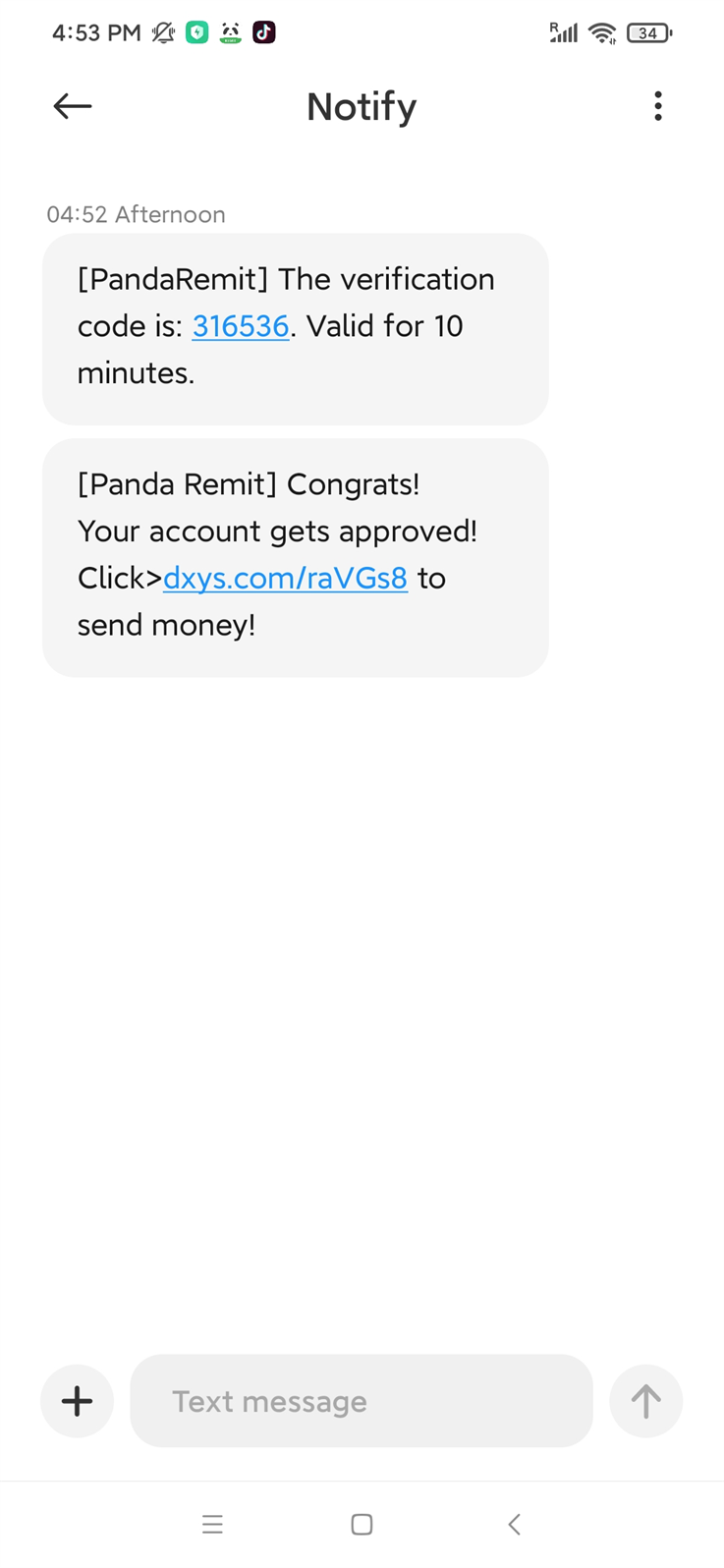Go back using the top-left arrow

pyautogui.click(x=73, y=106)
